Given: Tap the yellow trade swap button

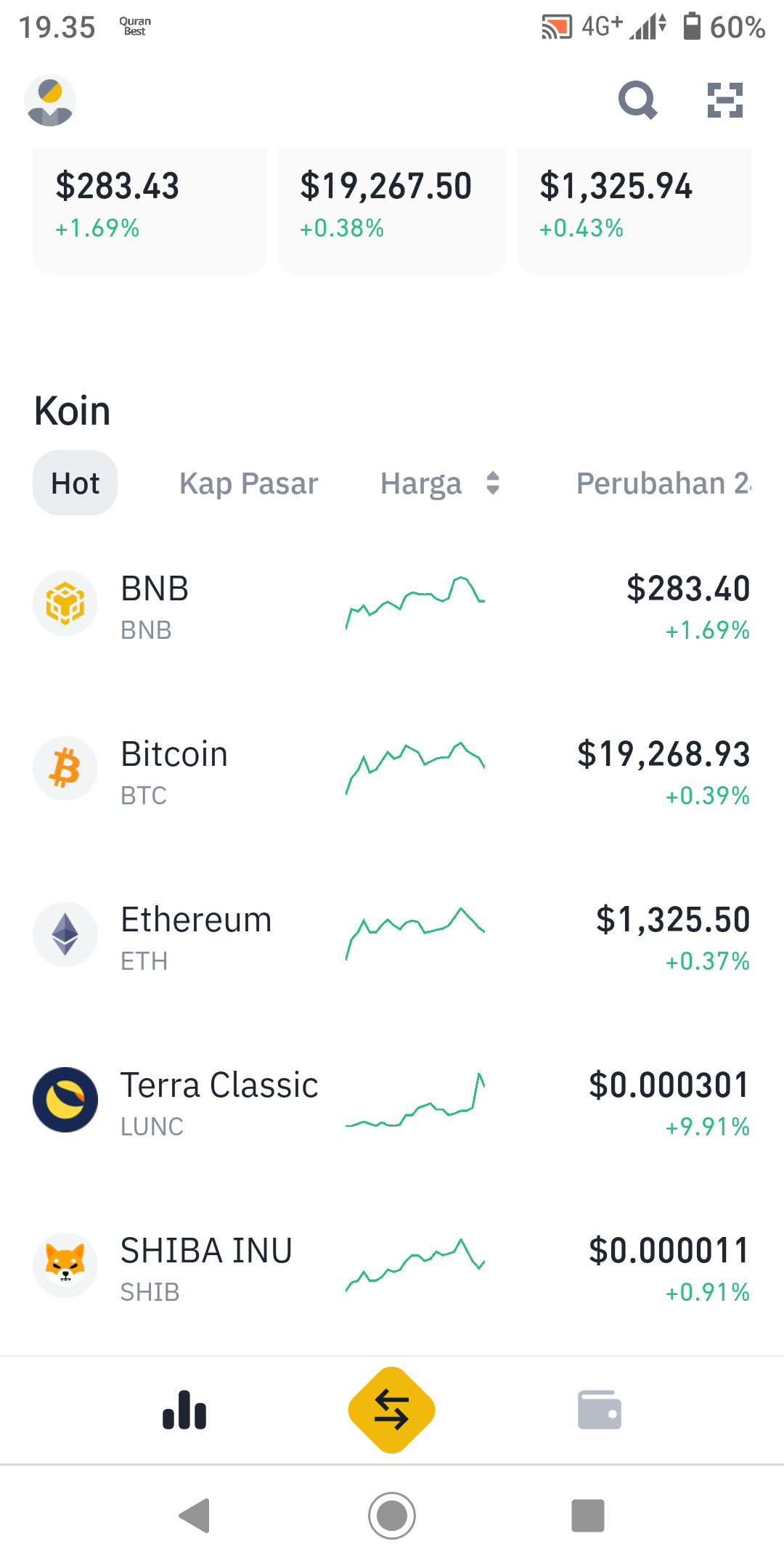Looking at the screenshot, I should (x=392, y=1410).
